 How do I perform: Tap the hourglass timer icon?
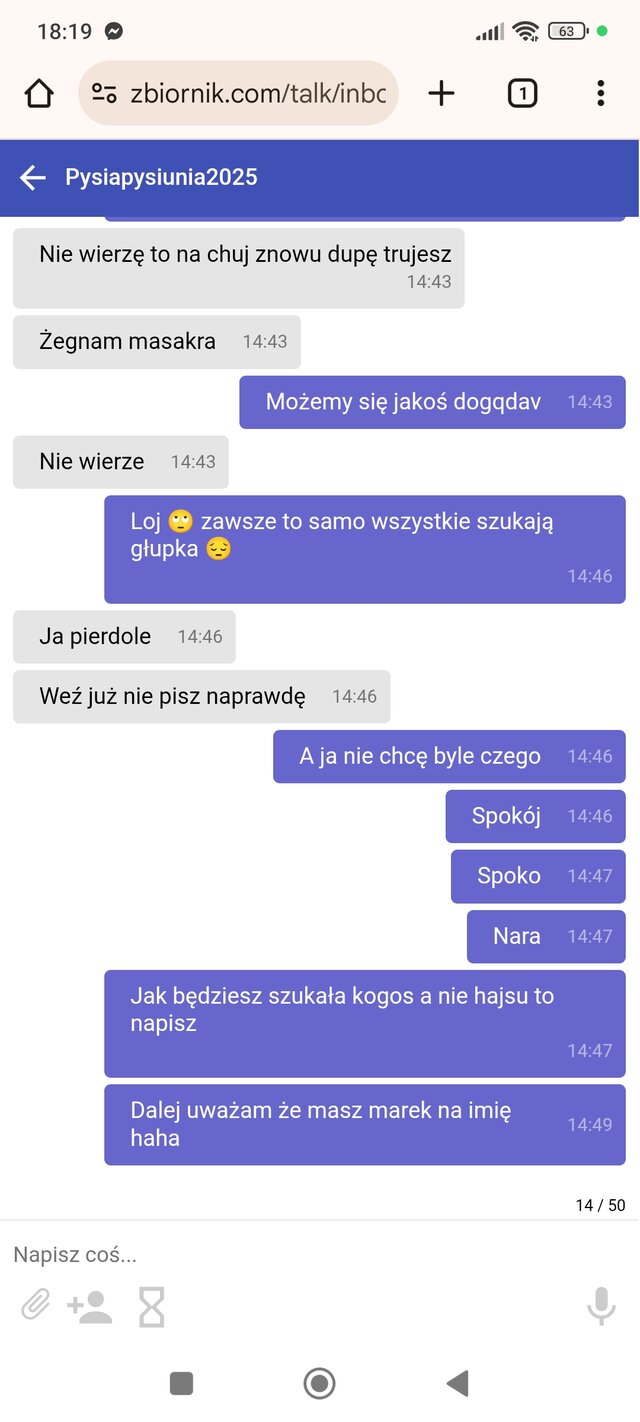[151, 1306]
